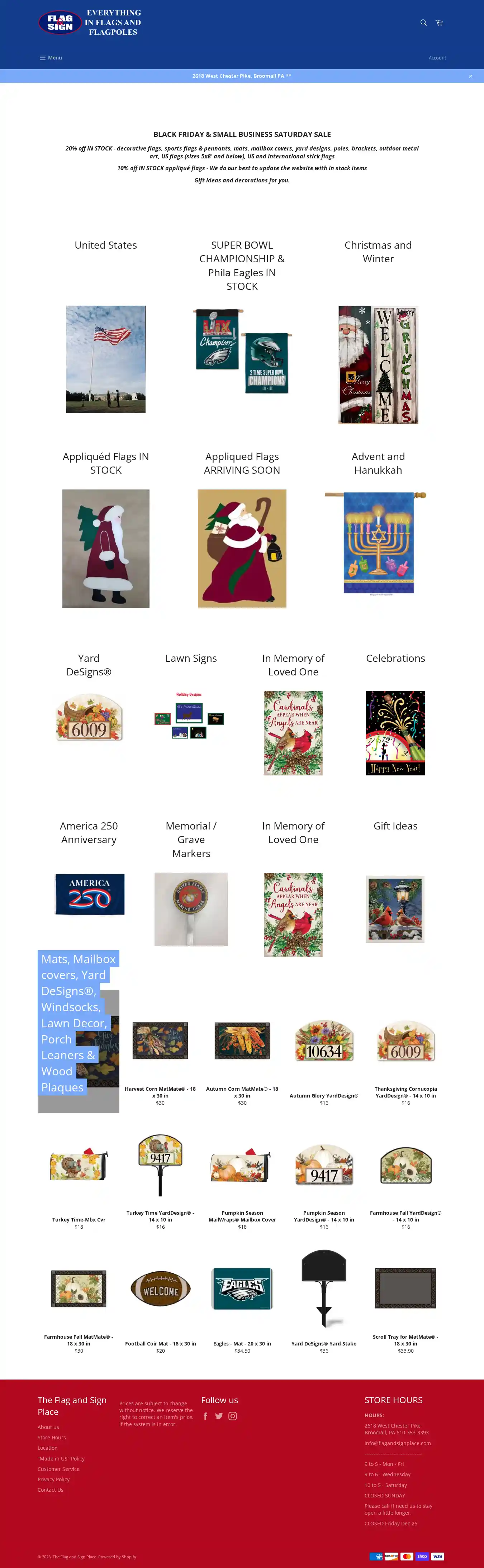Open the shopping cart
The height and width of the screenshot is (1568, 484).
(439, 23)
